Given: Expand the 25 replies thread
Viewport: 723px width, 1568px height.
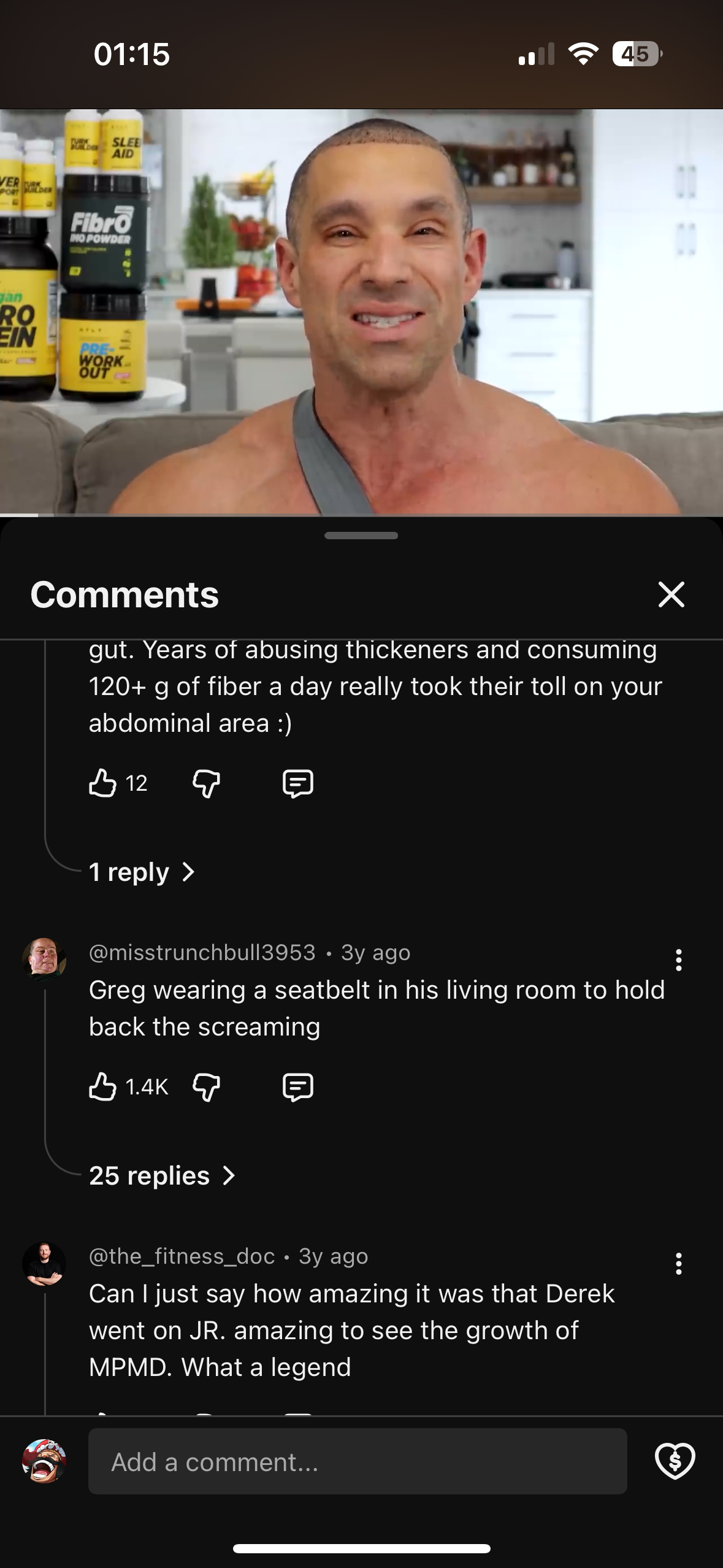Looking at the screenshot, I should pos(162,1175).
